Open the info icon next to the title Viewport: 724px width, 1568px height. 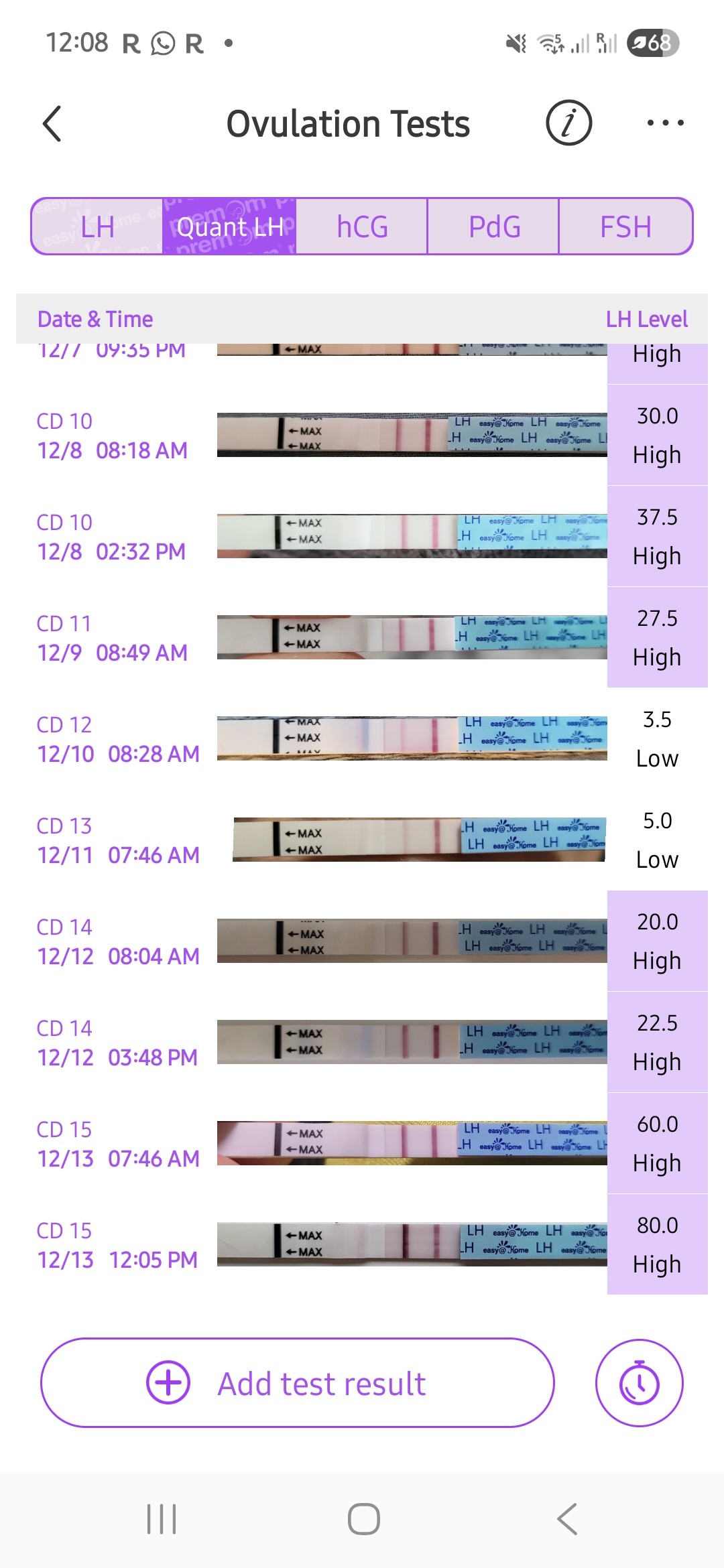568,123
